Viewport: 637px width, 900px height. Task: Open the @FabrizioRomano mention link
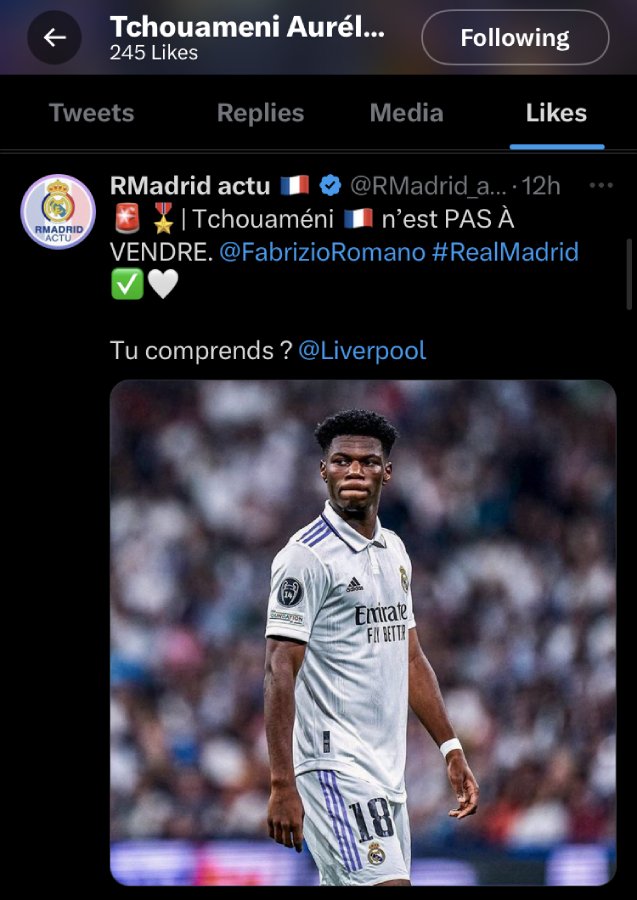point(321,252)
